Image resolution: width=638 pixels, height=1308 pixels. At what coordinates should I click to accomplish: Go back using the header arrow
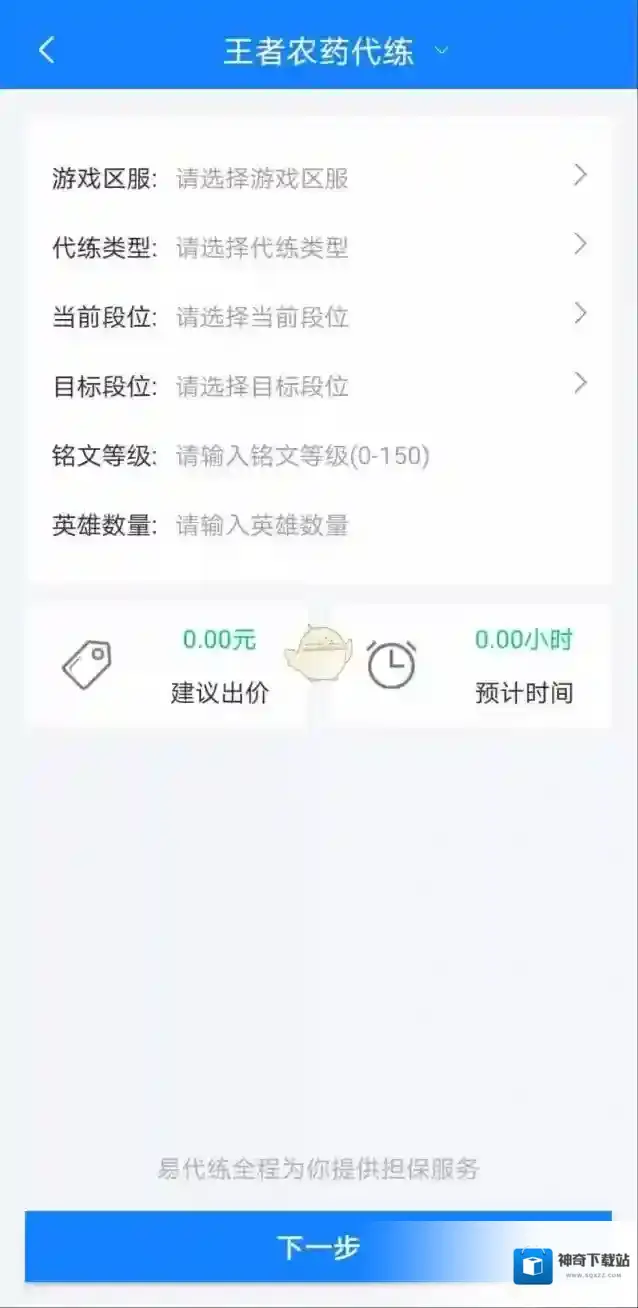[47, 50]
